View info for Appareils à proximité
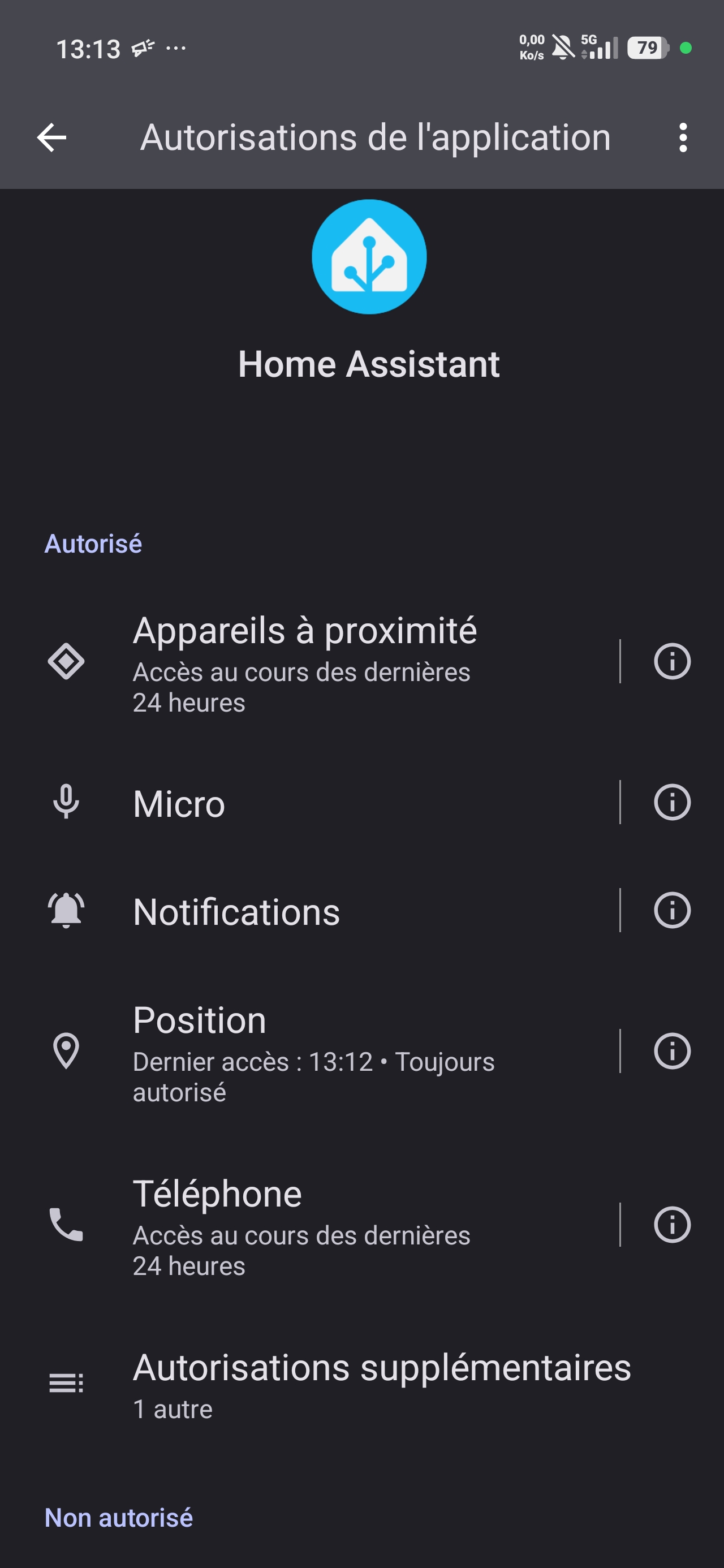Screen dimensions: 724x1568 click(x=671, y=662)
